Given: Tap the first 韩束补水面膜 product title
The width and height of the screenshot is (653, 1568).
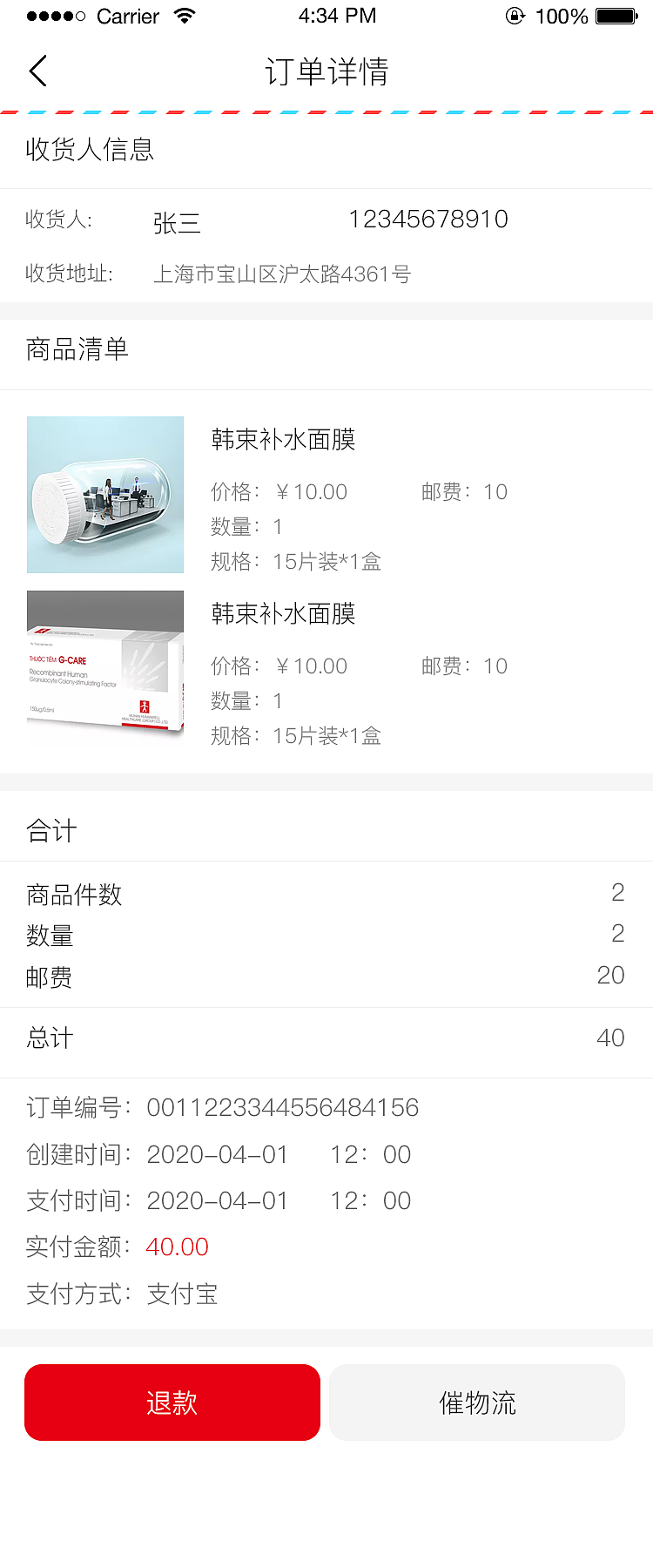Looking at the screenshot, I should click(282, 439).
